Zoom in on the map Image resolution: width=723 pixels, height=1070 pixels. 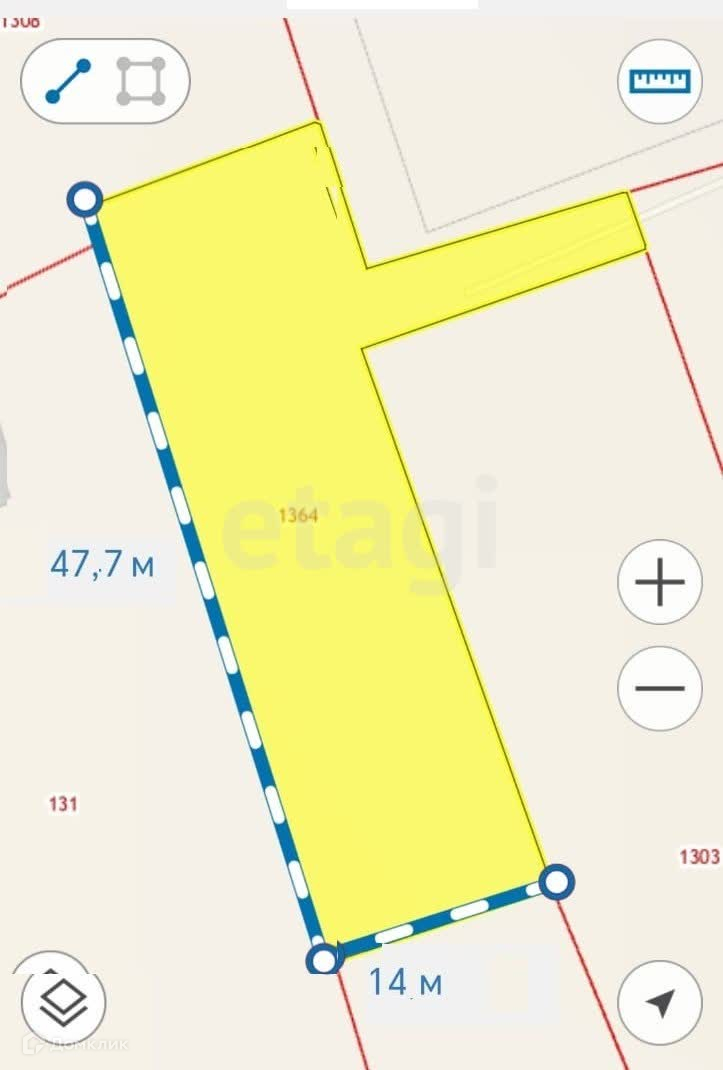(x=659, y=582)
